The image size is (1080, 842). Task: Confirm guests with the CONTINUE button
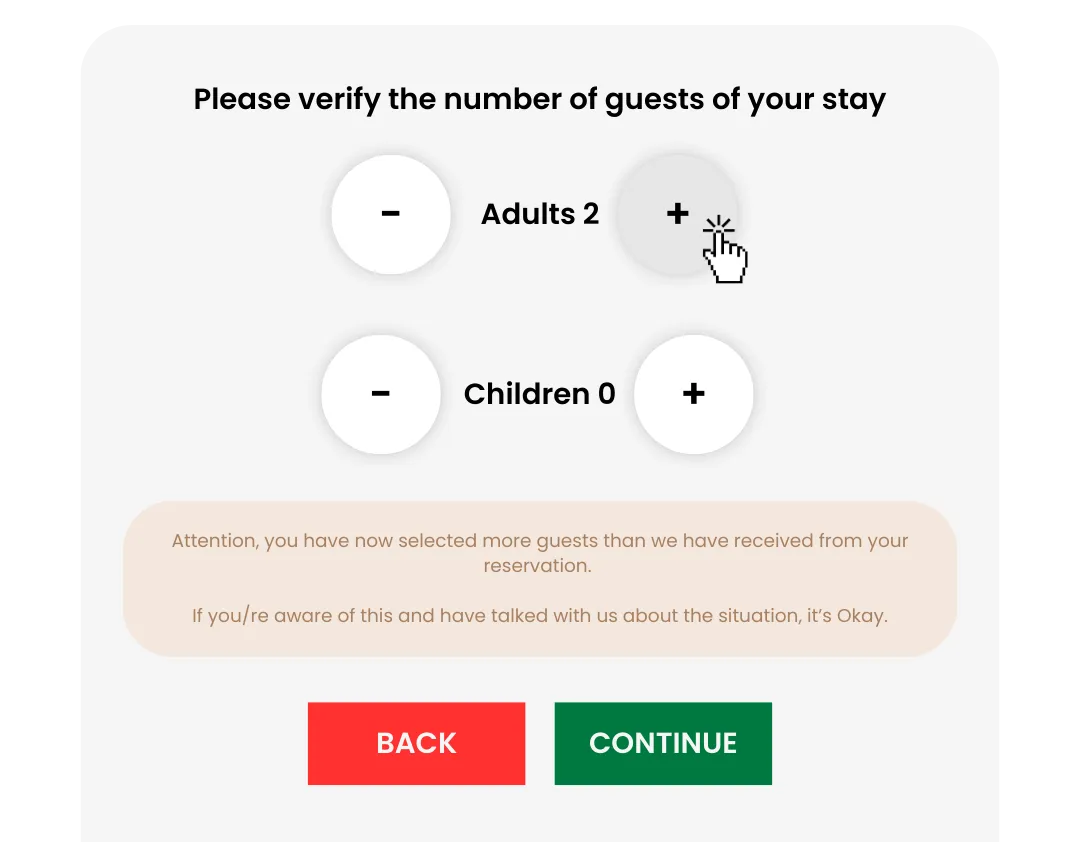tap(663, 743)
